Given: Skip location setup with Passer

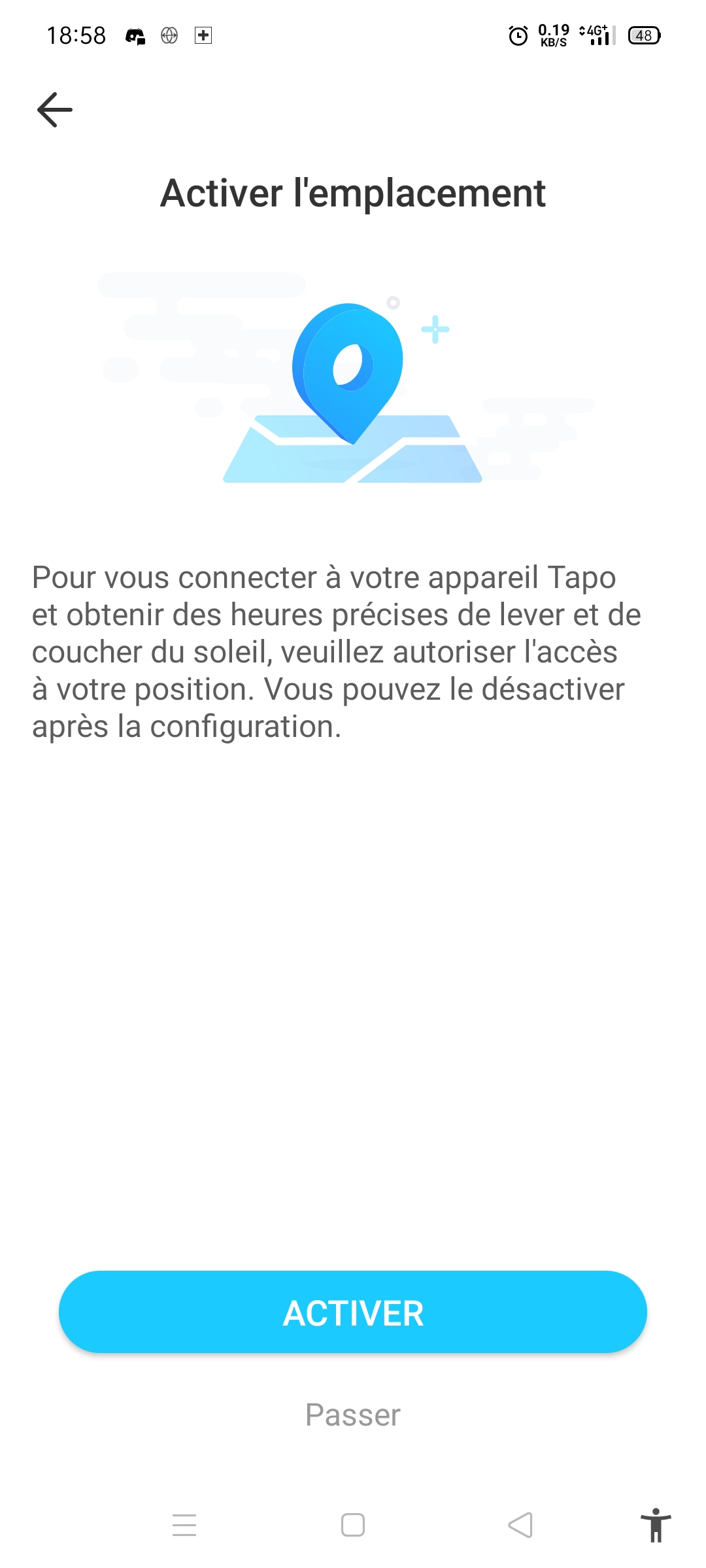Looking at the screenshot, I should pyautogui.click(x=353, y=1415).
